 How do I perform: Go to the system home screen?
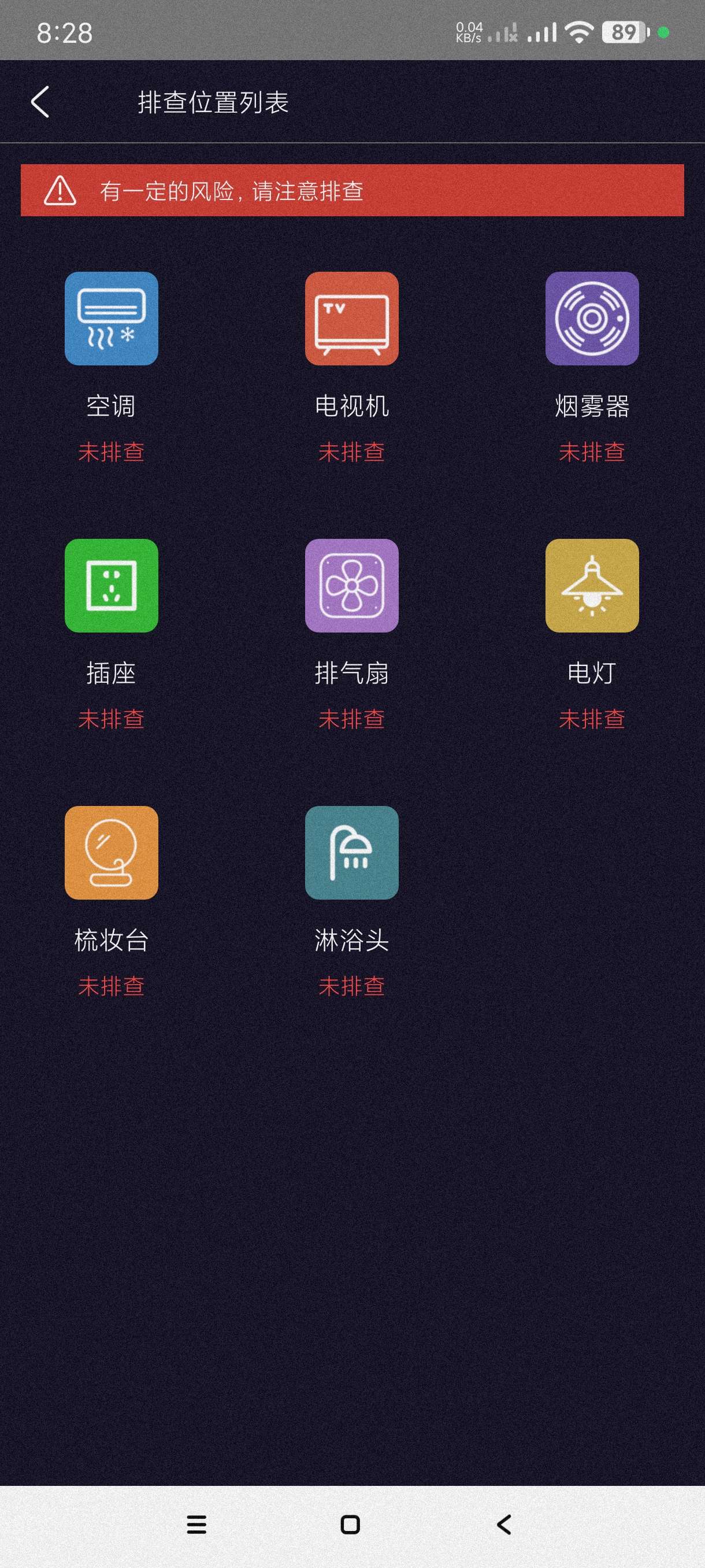(x=350, y=1525)
